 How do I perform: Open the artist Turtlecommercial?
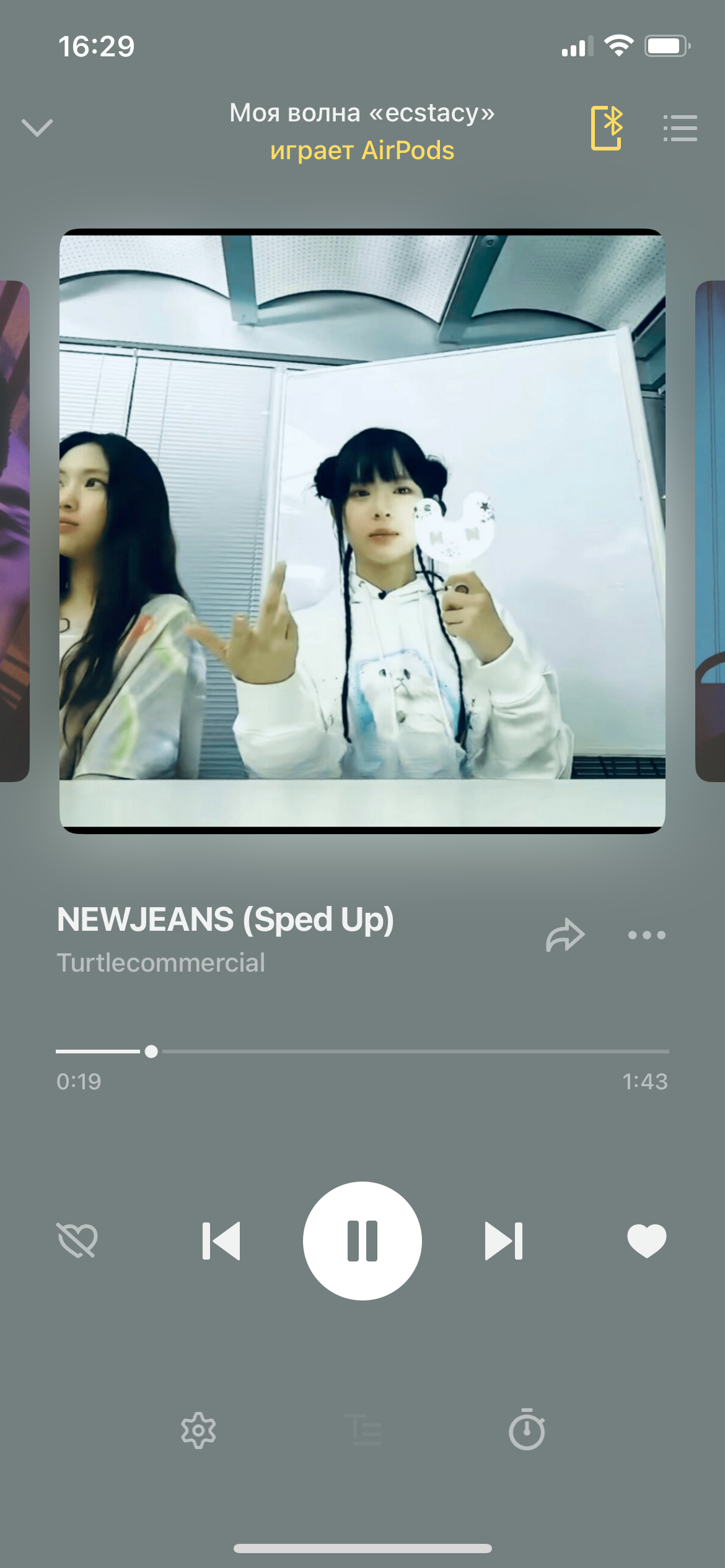coord(161,963)
